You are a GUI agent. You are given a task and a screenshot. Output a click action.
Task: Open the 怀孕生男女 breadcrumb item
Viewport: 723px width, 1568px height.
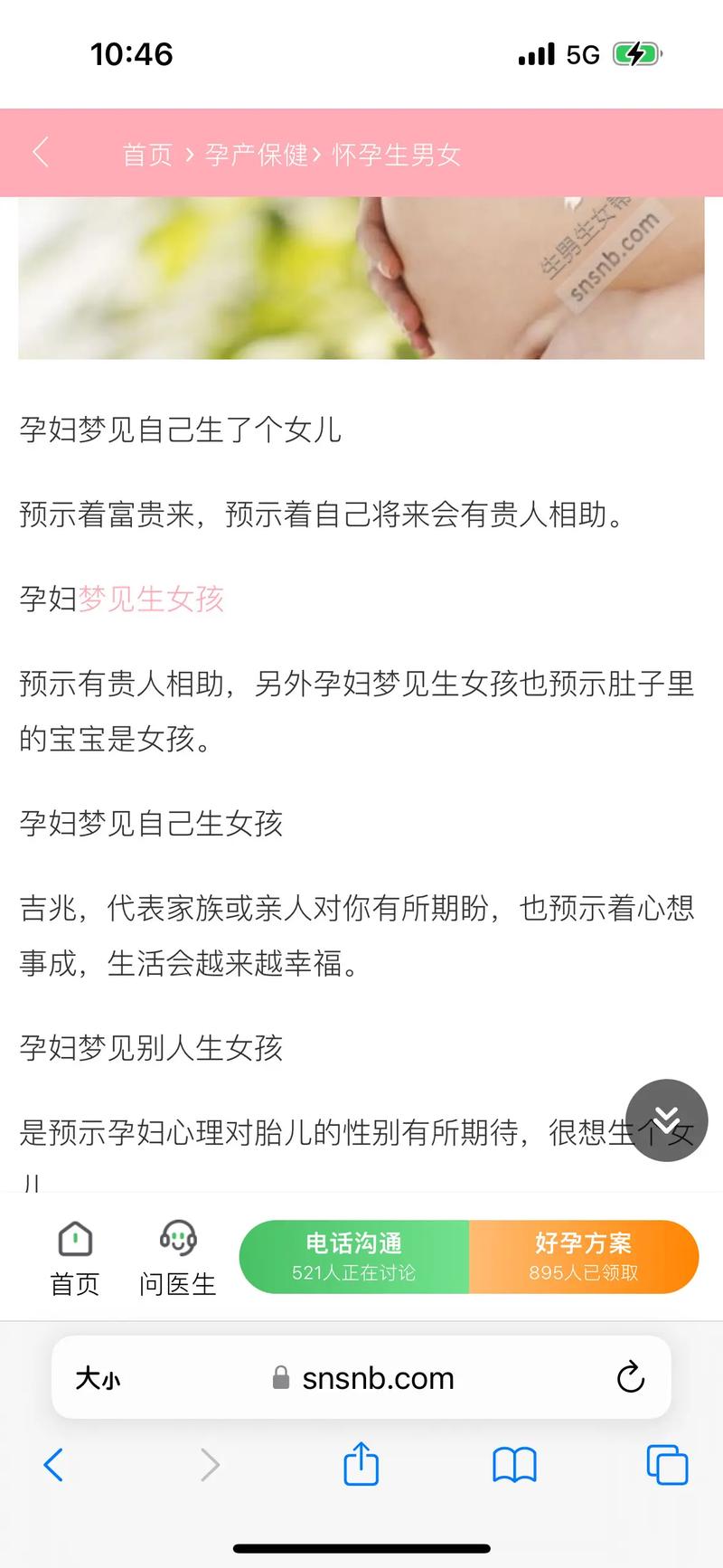[398, 154]
